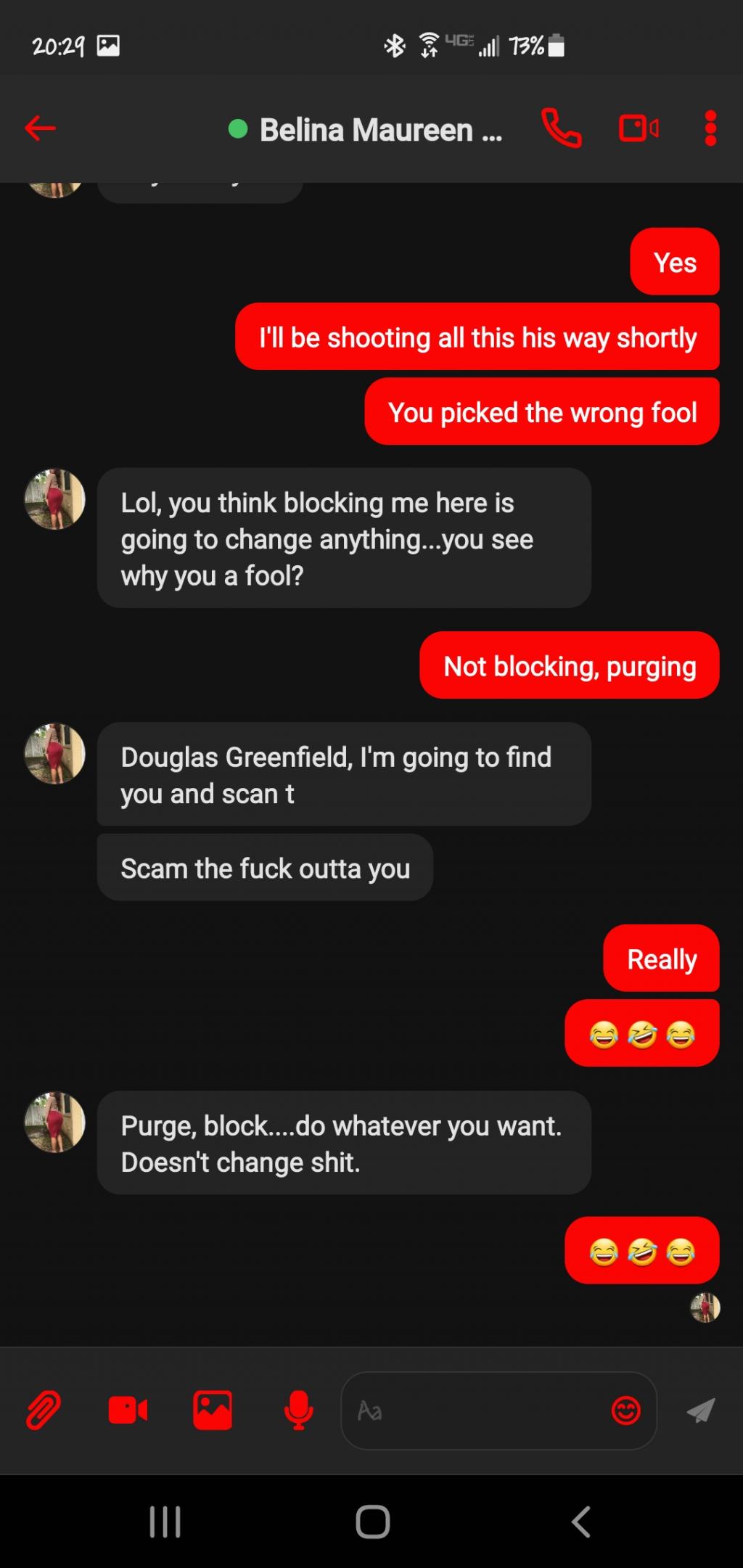Open the emoji picker
743x1568 pixels.
(625, 1411)
